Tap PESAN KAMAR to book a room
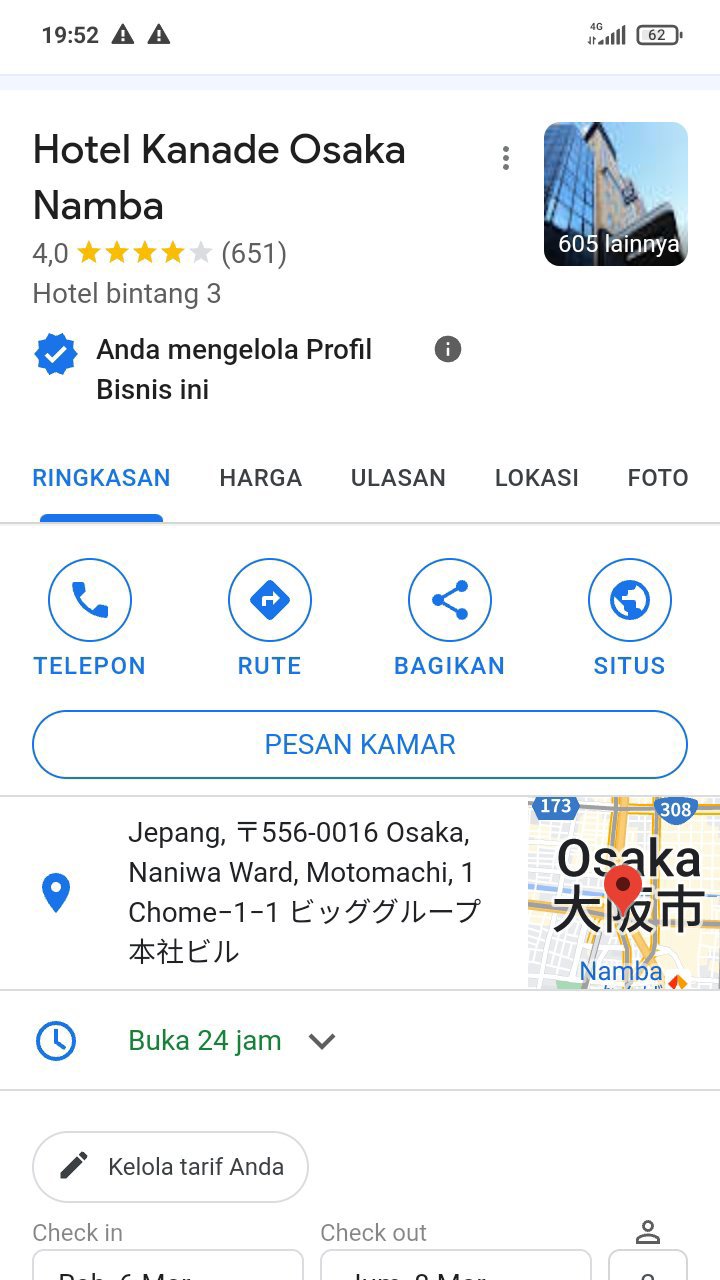Screen dimensions: 720x1280 (360, 744)
